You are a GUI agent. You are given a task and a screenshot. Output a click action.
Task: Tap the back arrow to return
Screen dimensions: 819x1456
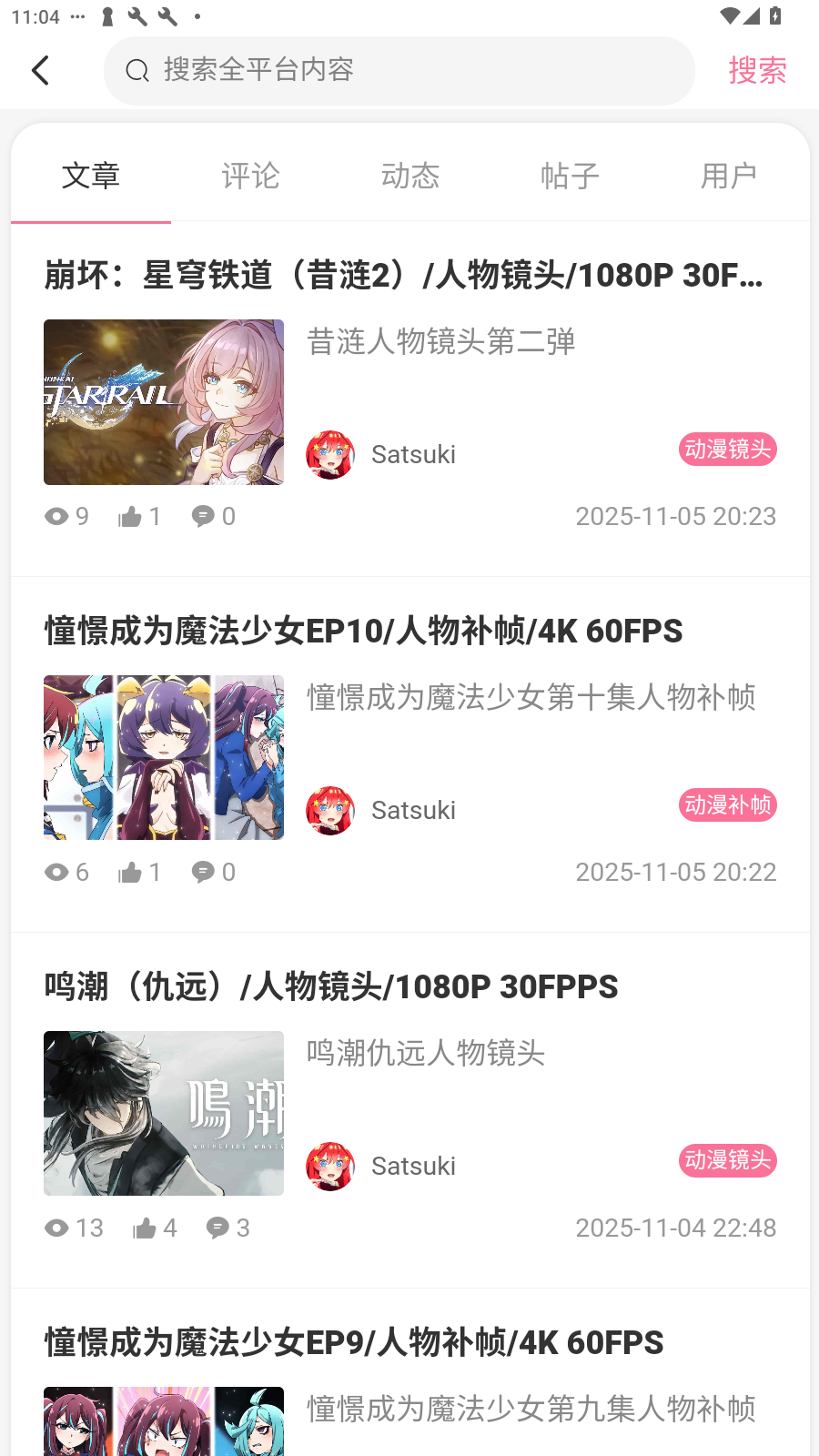(x=39, y=70)
